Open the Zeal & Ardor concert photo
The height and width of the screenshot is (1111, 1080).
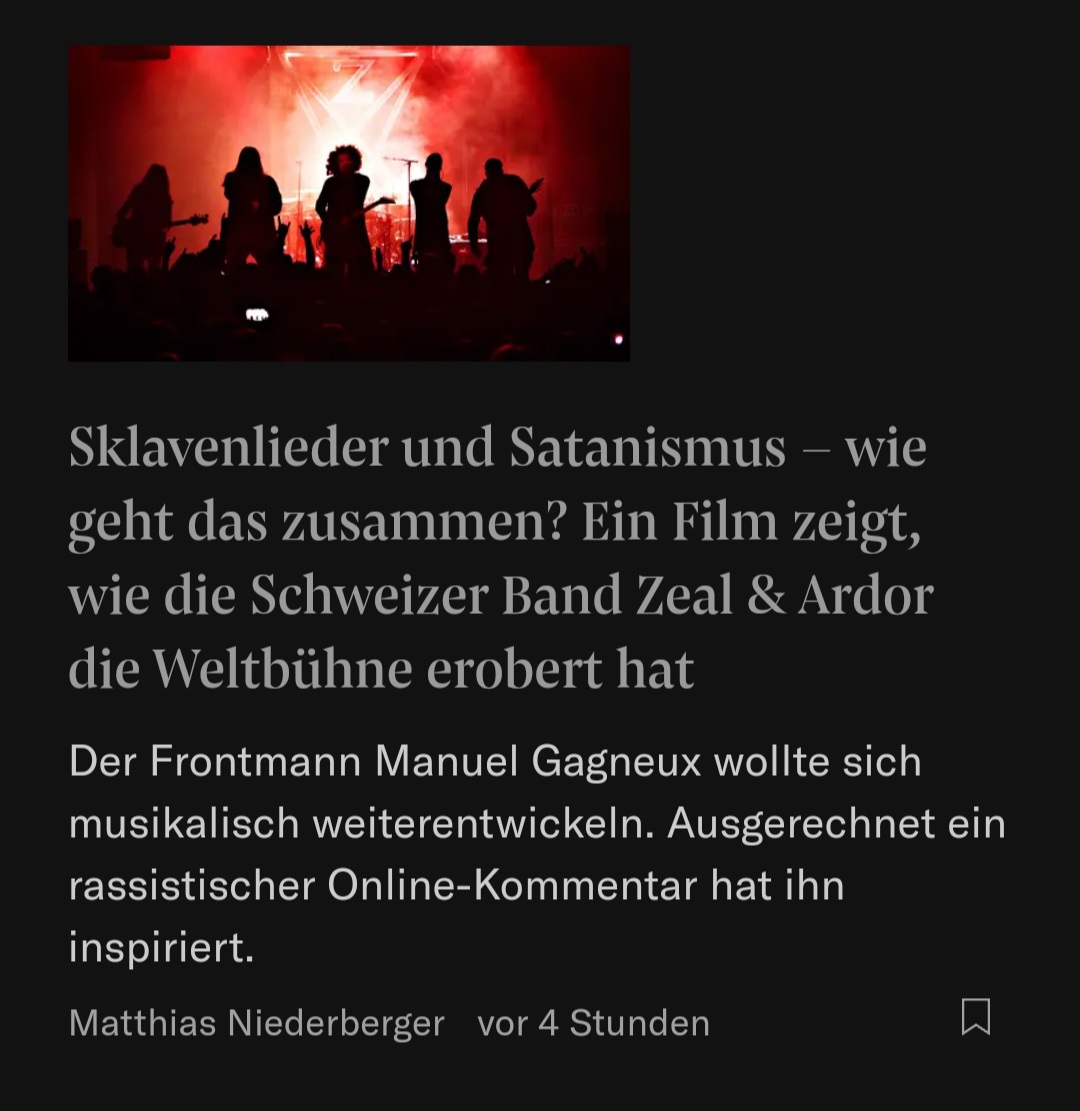(x=348, y=203)
